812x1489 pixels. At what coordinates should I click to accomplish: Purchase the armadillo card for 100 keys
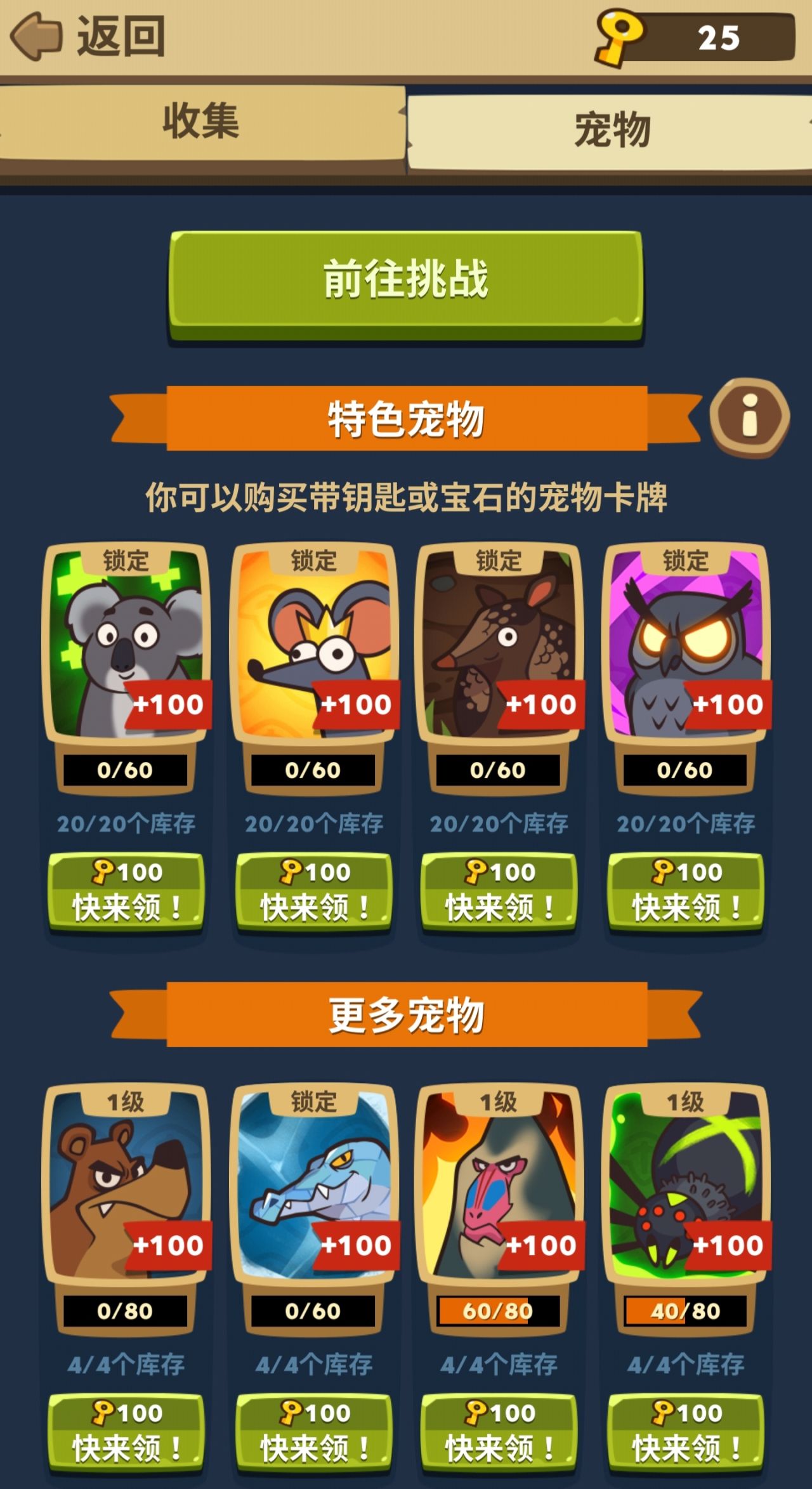[x=499, y=891]
